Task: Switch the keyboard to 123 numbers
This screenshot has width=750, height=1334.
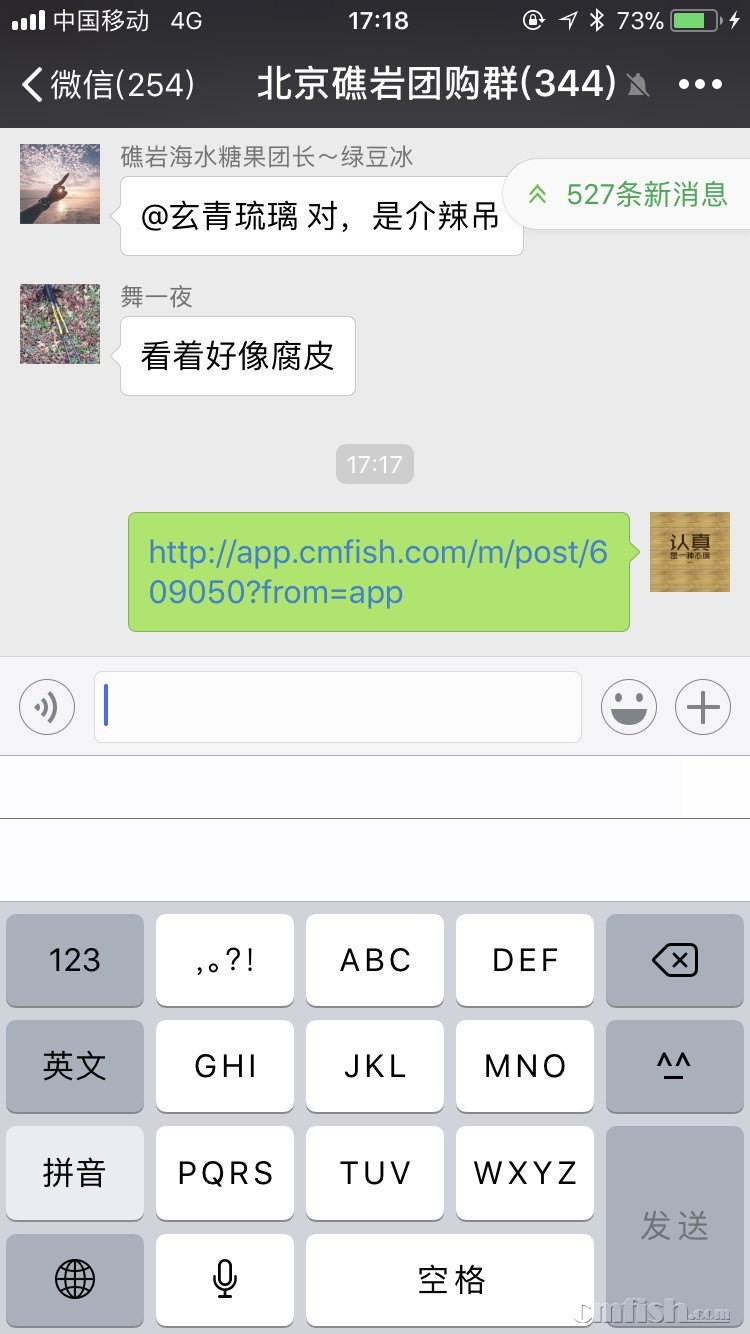Action: pyautogui.click(x=75, y=960)
